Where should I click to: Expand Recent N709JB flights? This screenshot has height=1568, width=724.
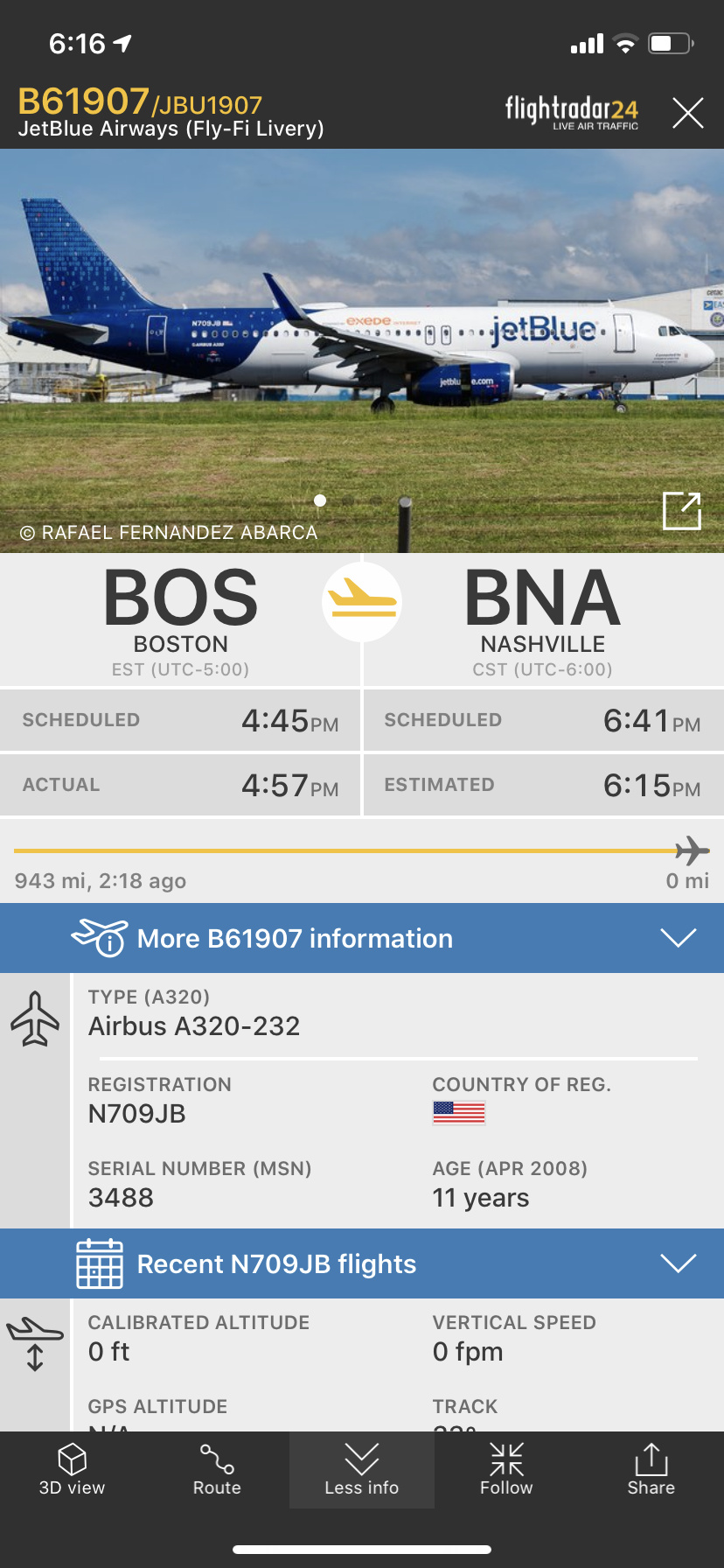click(x=362, y=1263)
